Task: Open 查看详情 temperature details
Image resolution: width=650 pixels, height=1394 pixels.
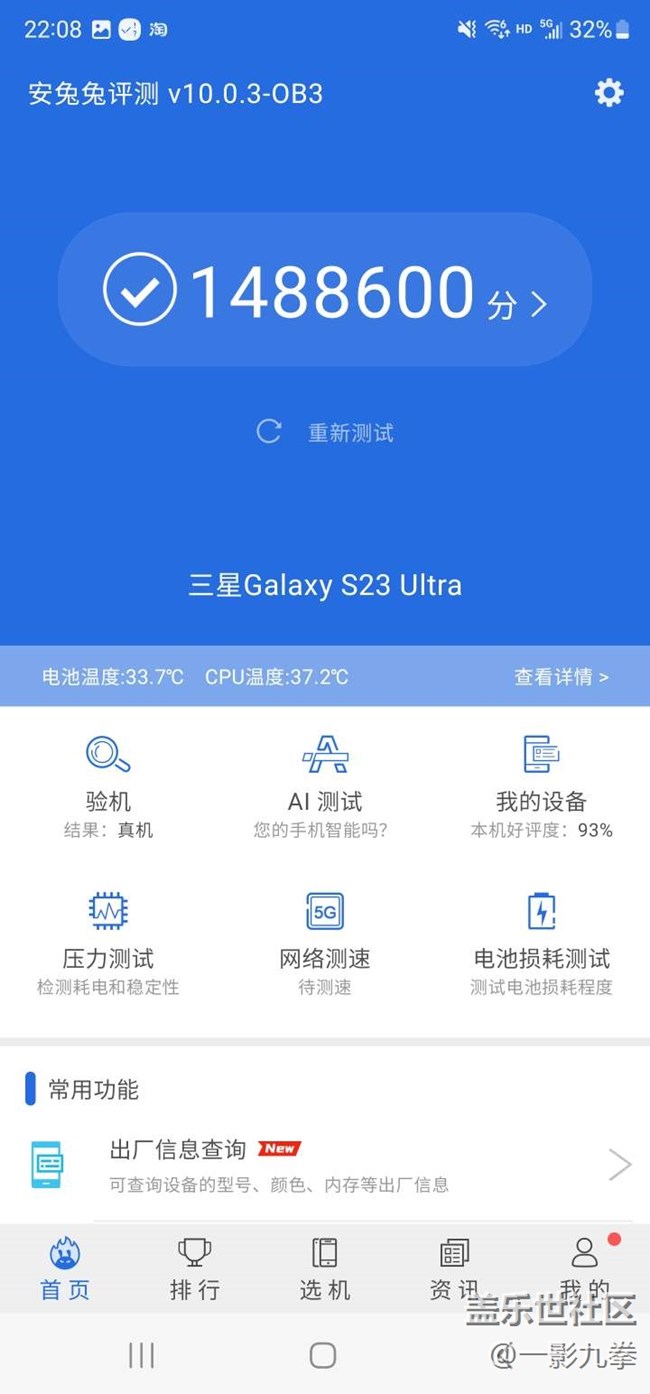Action: (560, 677)
